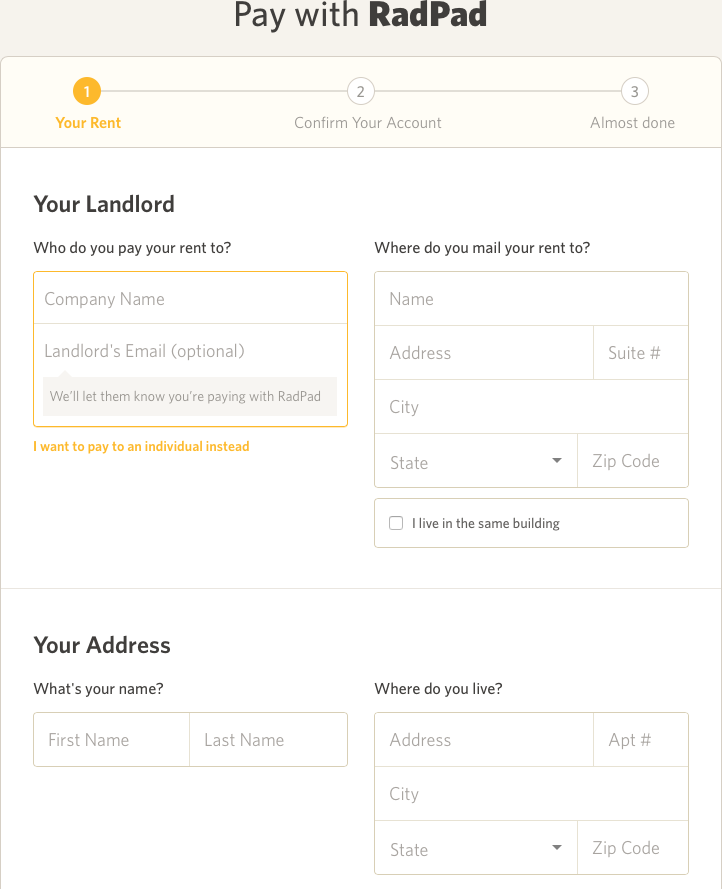Enter the landlord's Company Name
Viewport: 722px width, 889px height.
190,299
